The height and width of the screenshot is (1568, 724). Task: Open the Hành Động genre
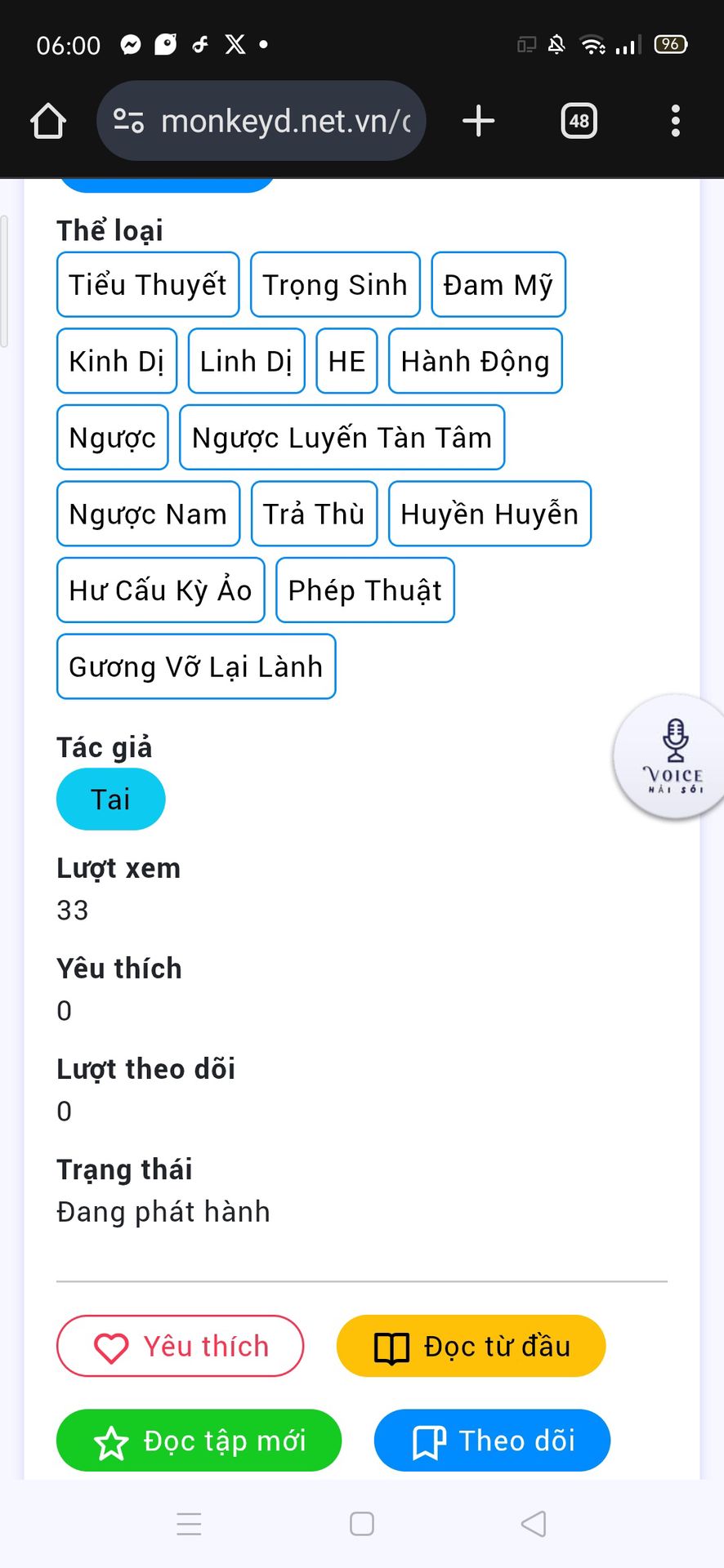pyautogui.click(x=476, y=361)
